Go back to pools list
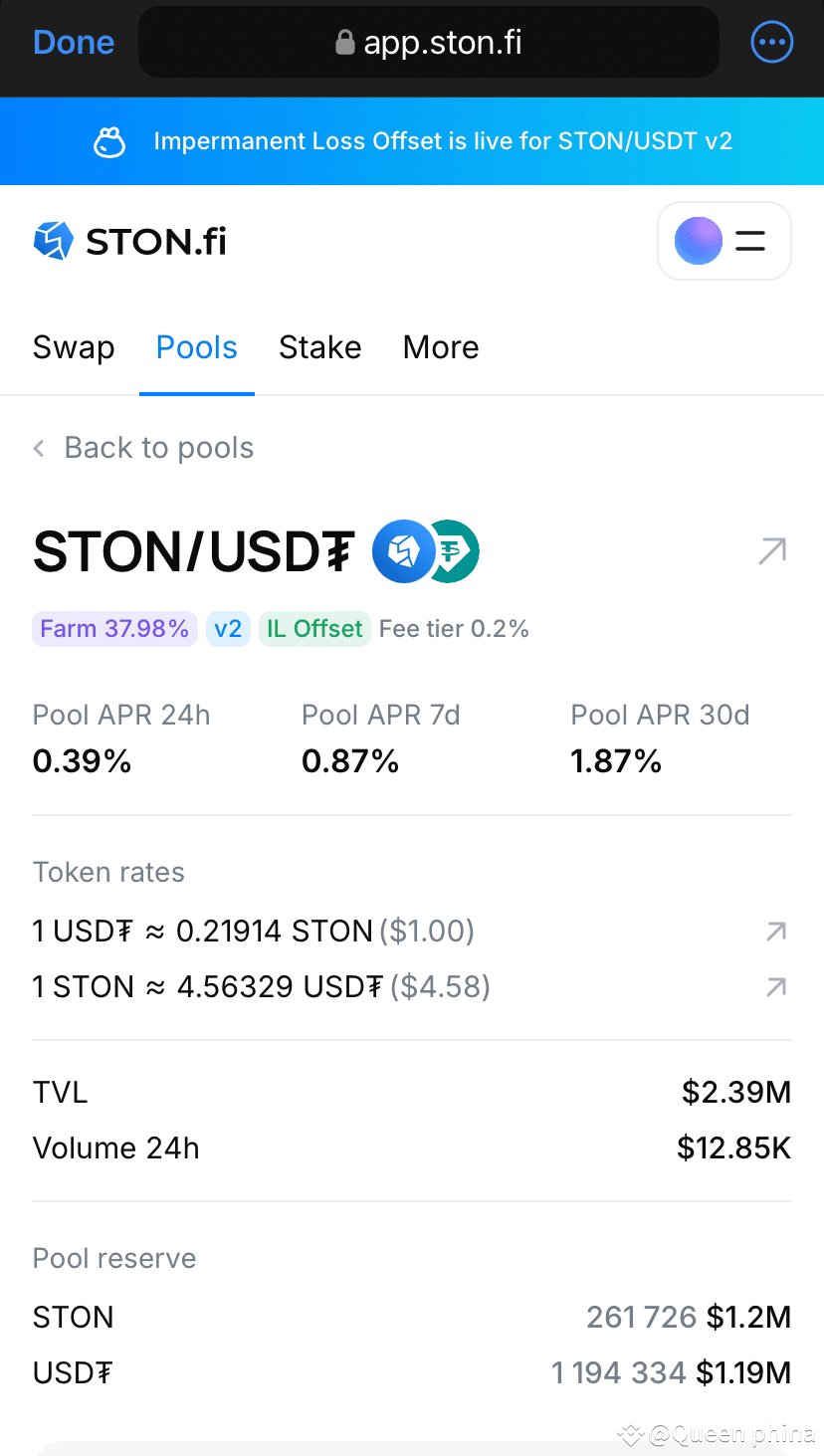The image size is (824, 1456). click(144, 448)
